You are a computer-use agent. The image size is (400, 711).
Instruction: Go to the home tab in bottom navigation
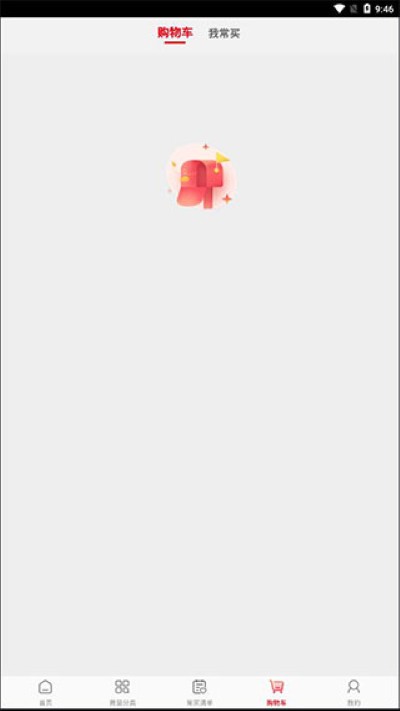(x=45, y=692)
